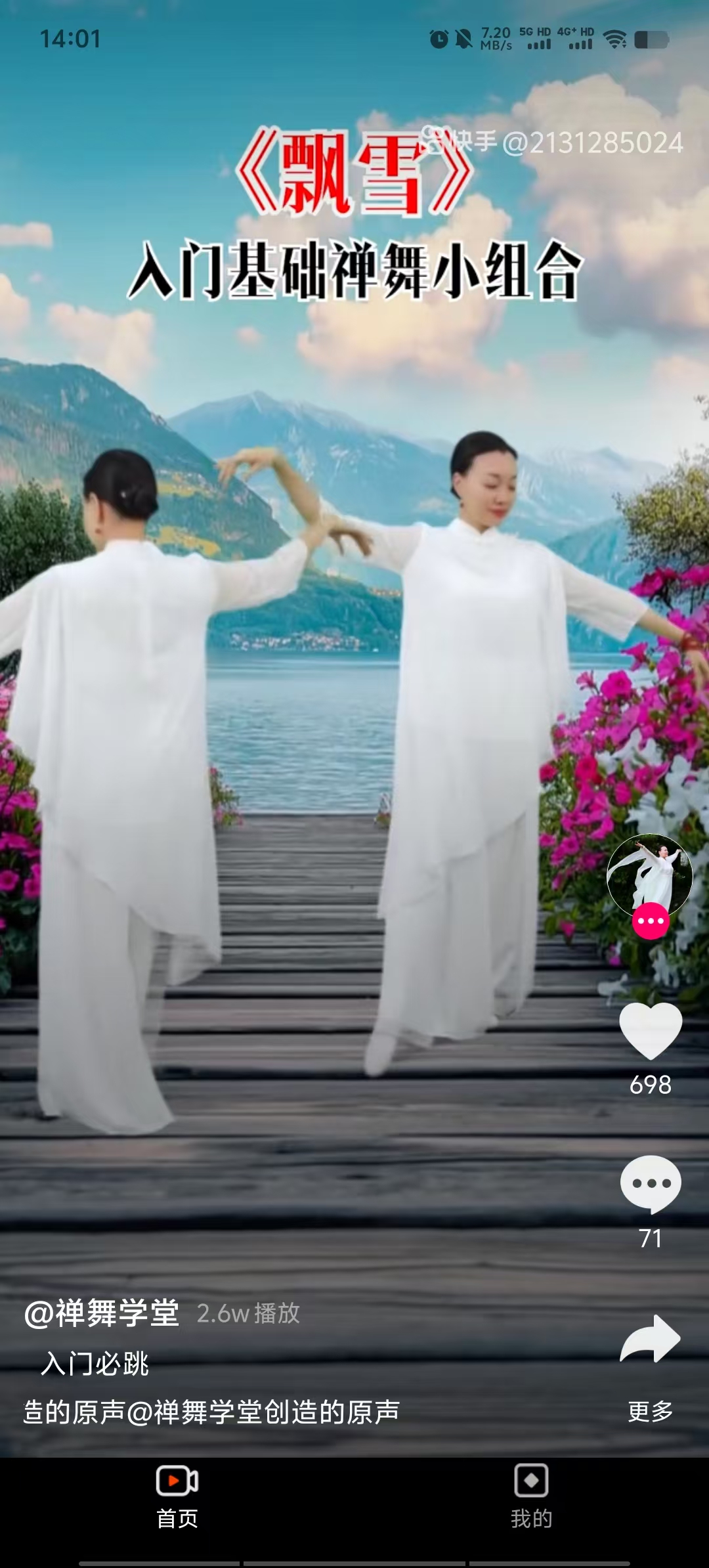
Task: Open the creator's profile avatar
Action: tap(649, 876)
